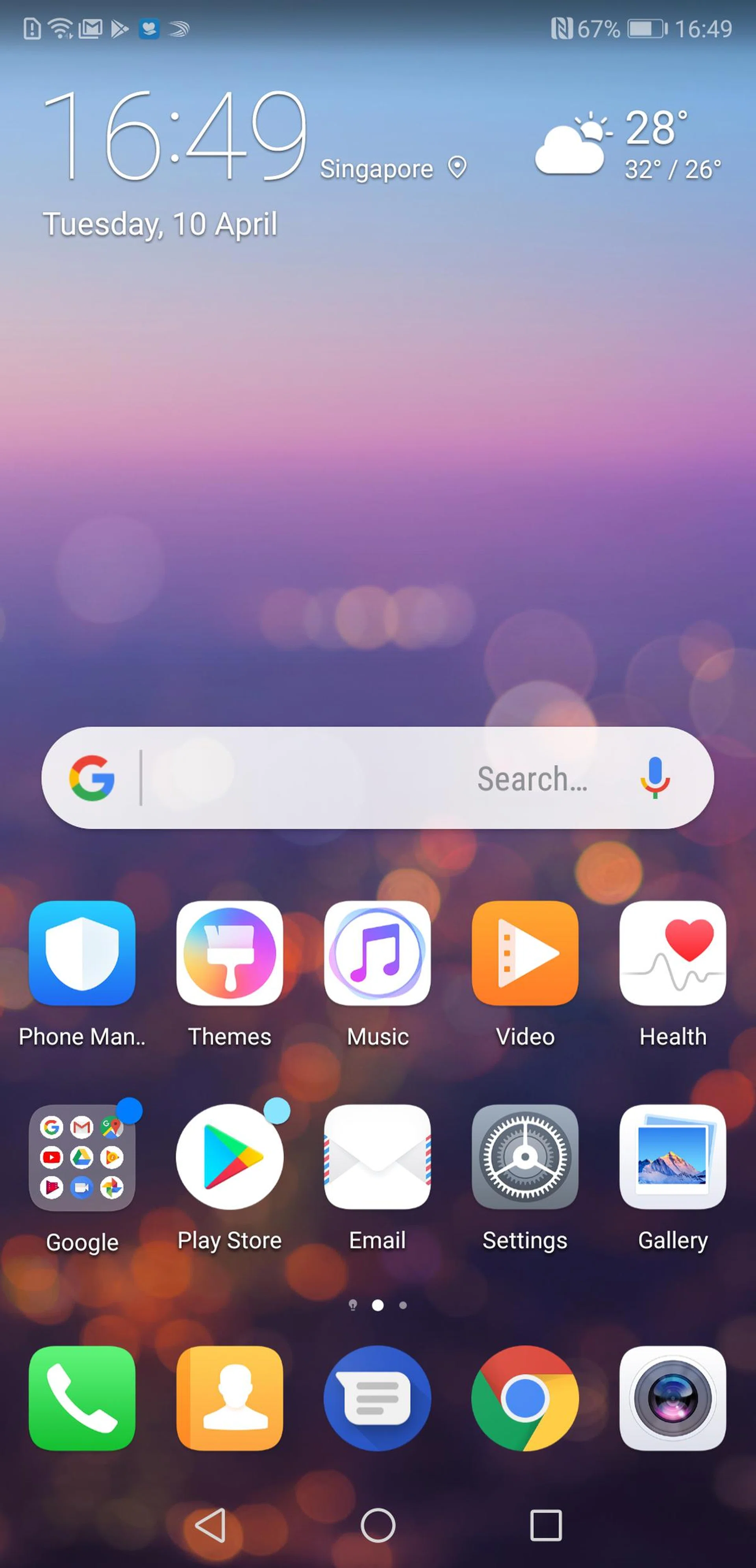Launch the Camera app

673,1398
